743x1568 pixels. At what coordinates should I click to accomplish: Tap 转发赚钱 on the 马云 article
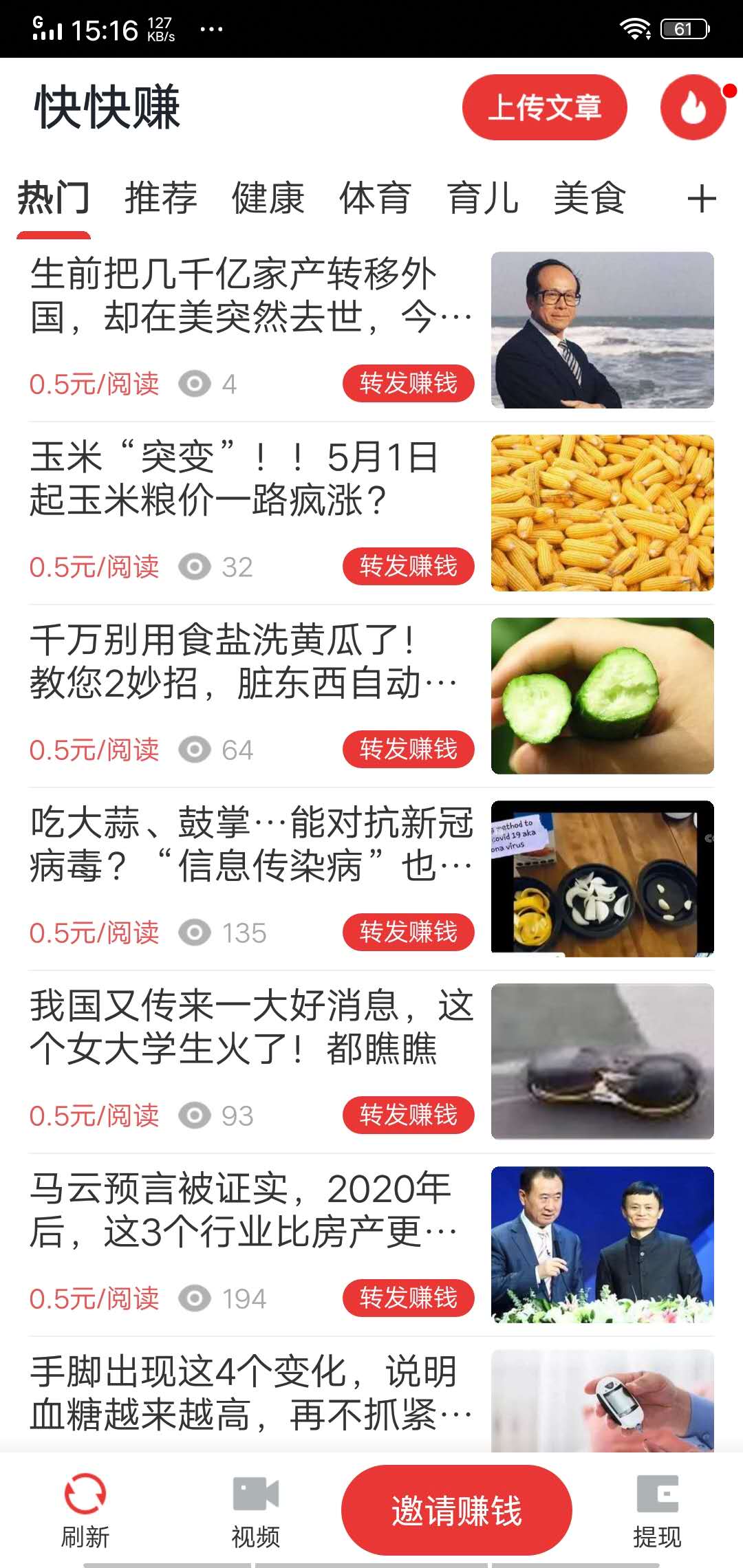pyautogui.click(x=407, y=1298)
